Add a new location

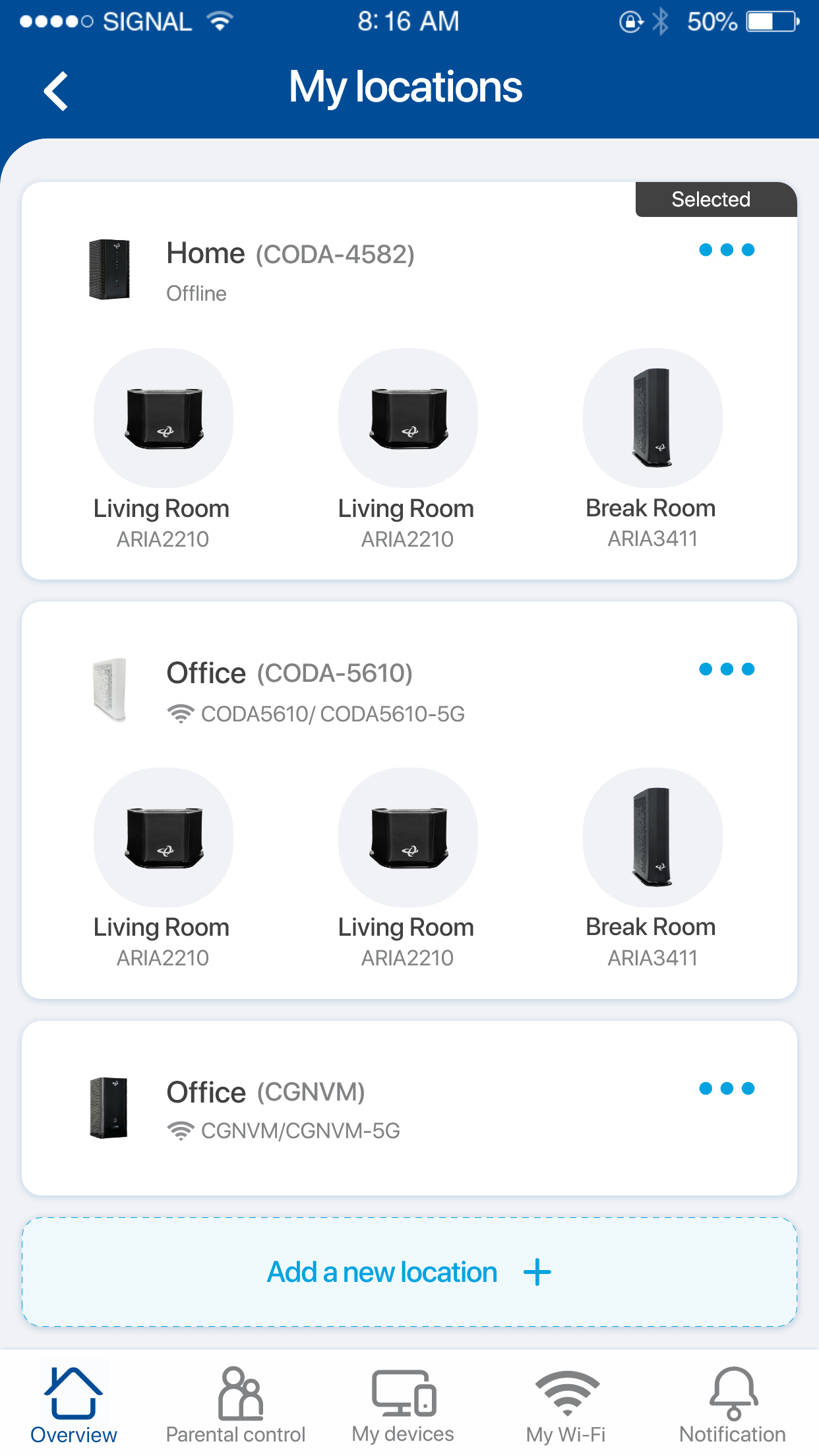click(x=409, y=1272)
